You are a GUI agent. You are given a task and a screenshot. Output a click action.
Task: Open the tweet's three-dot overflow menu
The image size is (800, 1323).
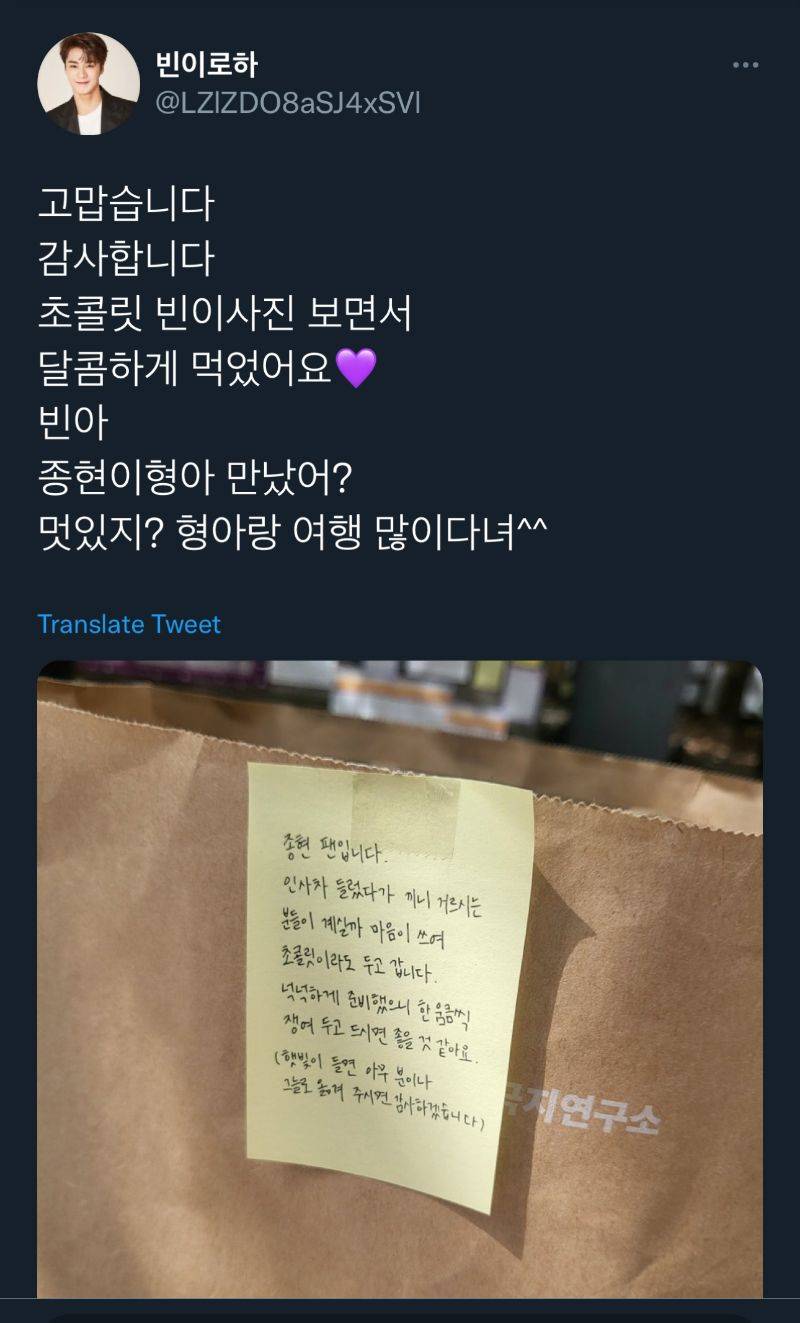click(x=745, y=66)
